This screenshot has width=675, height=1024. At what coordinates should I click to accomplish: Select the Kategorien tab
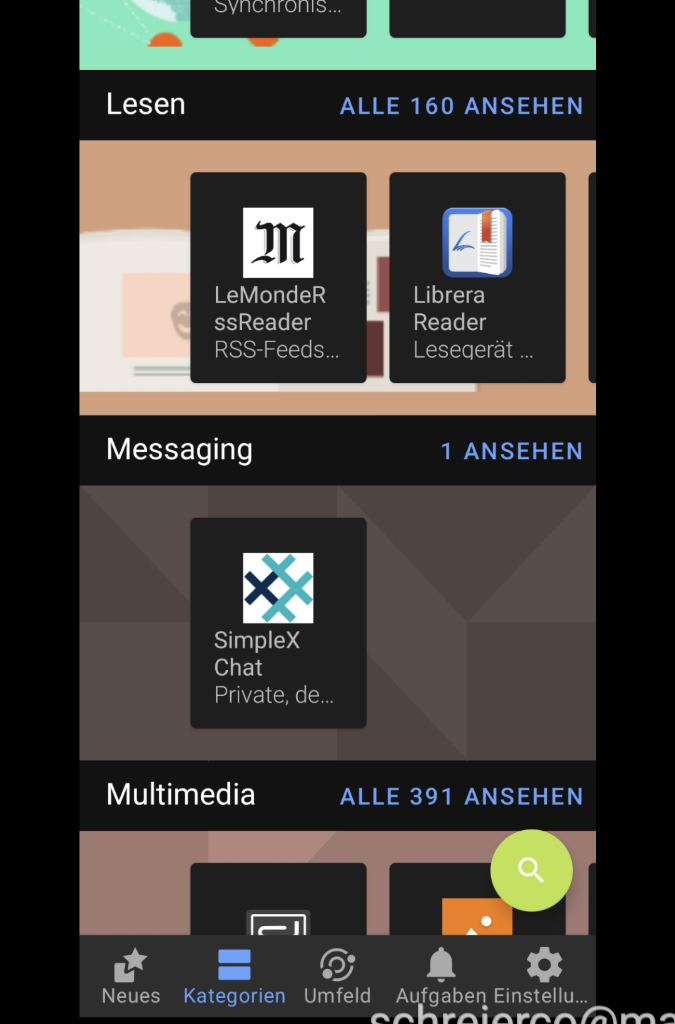point(234,977)
